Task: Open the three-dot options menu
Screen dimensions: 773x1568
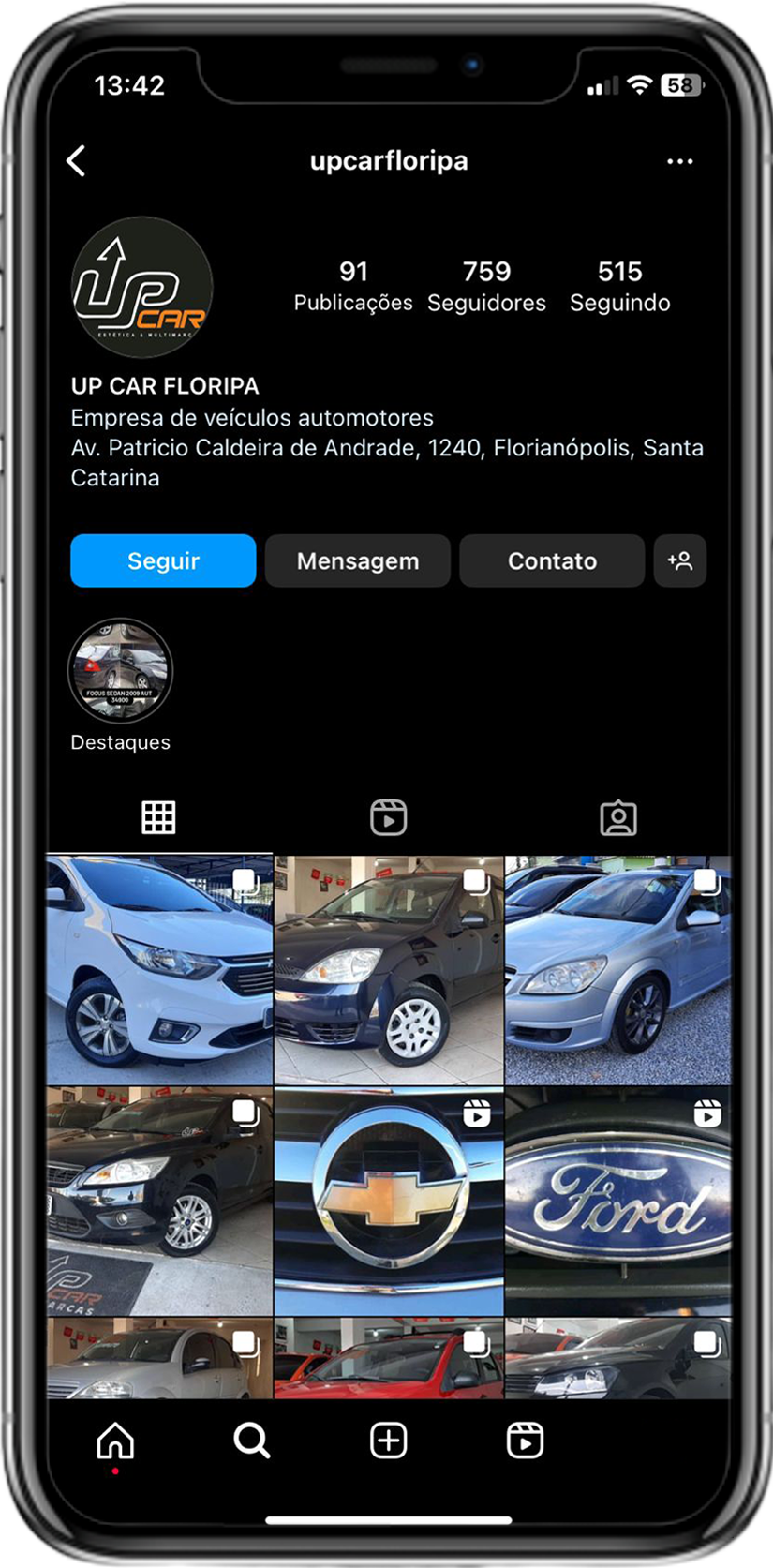Action: 679,161
